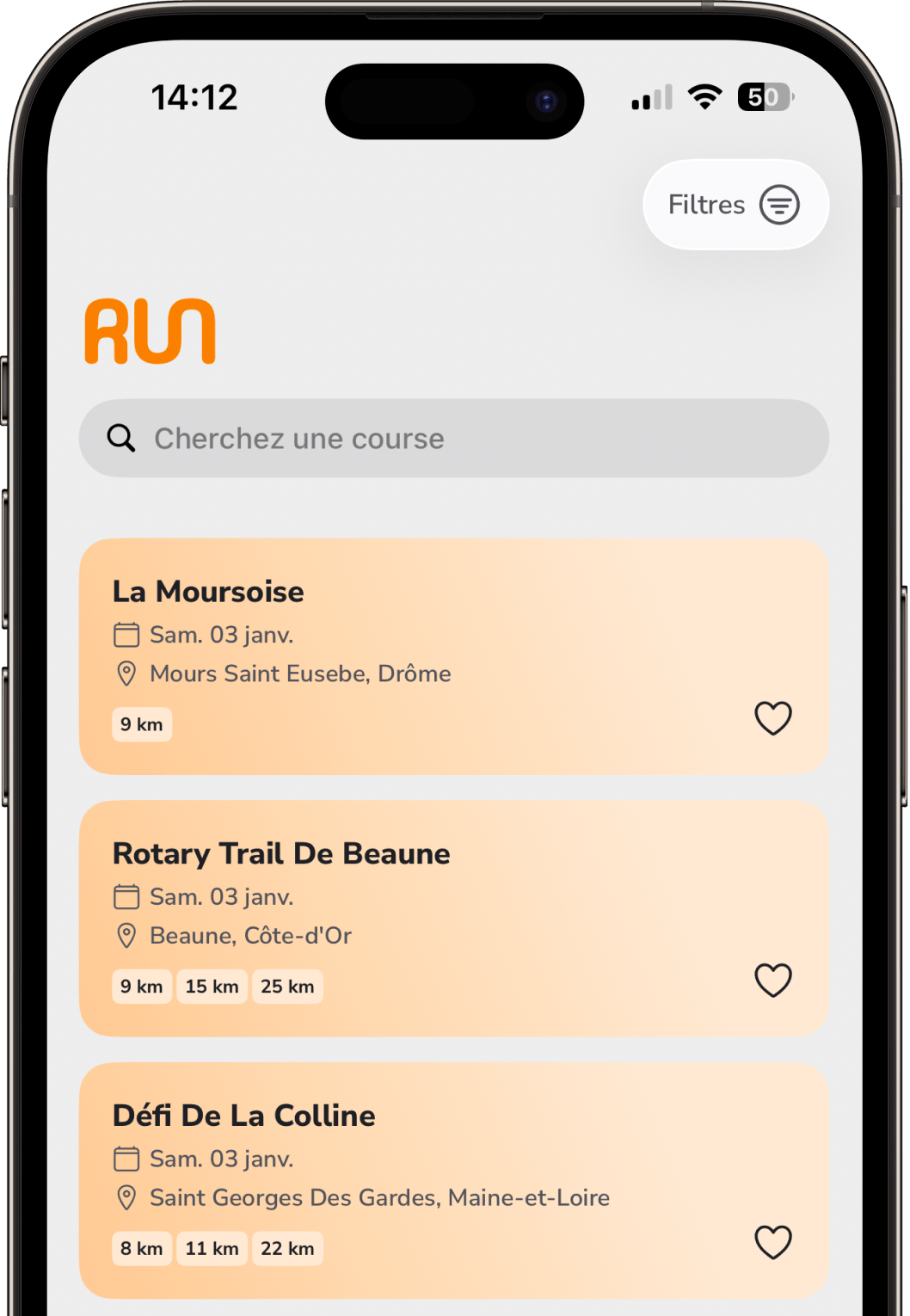The image size is (910, 1316).
Task: Click the location pin for Mours Saint Eusebe
Action: pyautogui.click(x=126, y=673)
